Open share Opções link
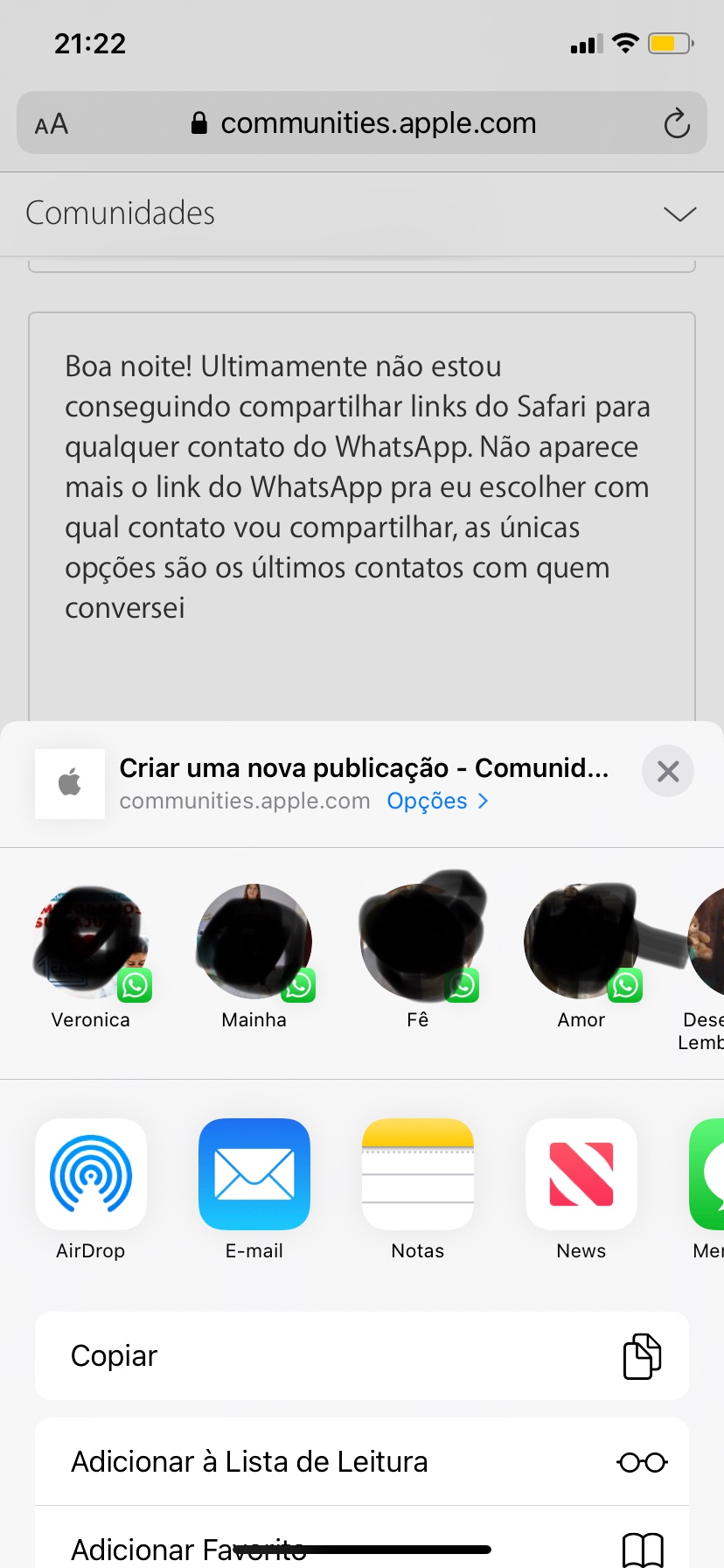Viewport: 724px width, 1568px height. (x=437, y=801)
